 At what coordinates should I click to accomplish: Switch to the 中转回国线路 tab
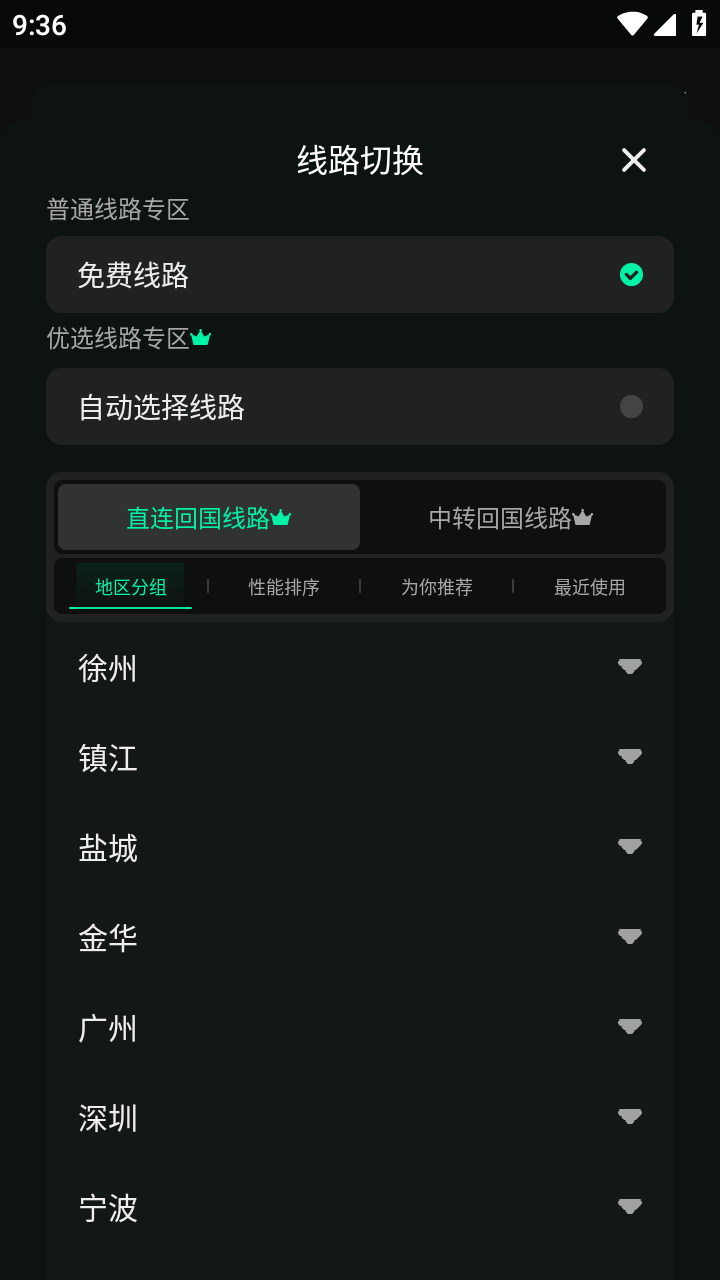(512, 517)
